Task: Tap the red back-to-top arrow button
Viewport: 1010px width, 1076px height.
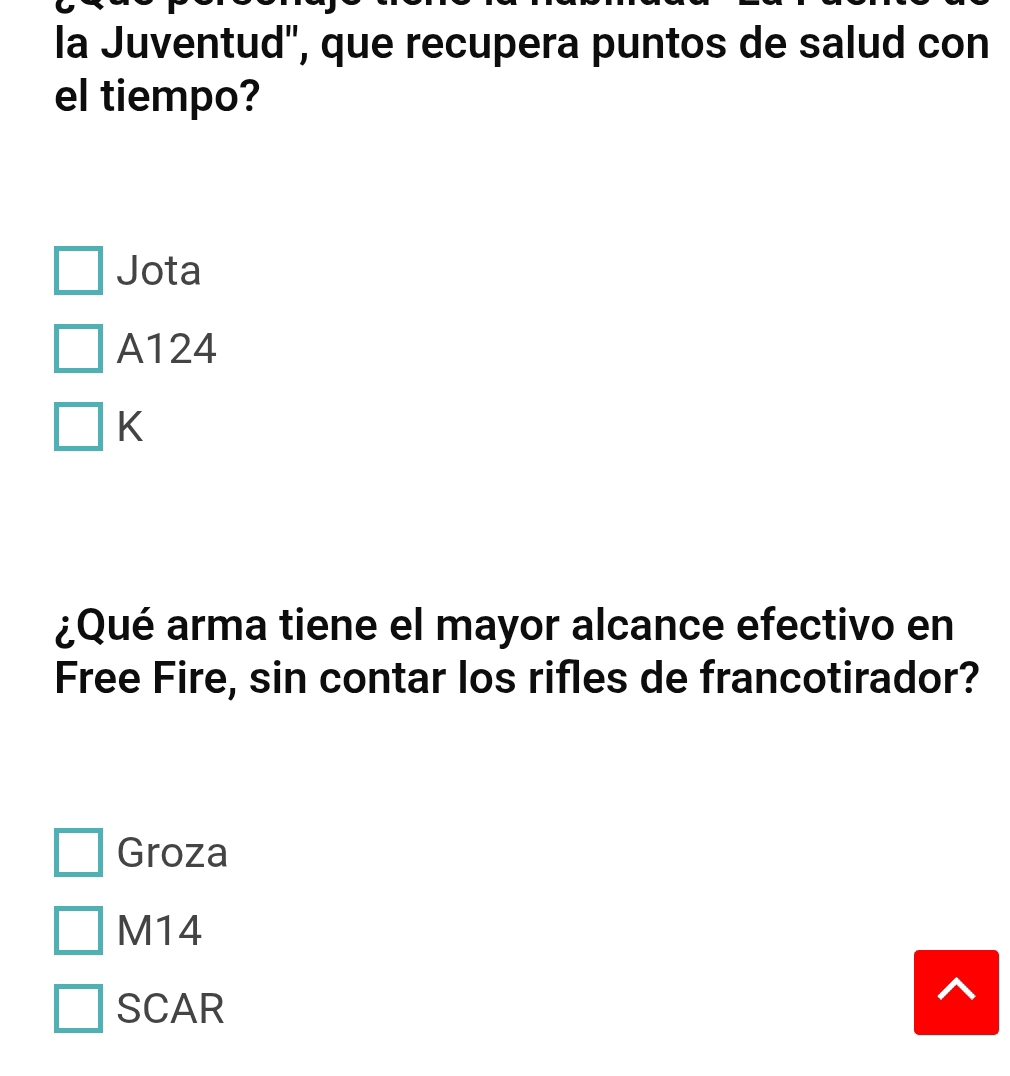Action: click(x=955, y=992)
